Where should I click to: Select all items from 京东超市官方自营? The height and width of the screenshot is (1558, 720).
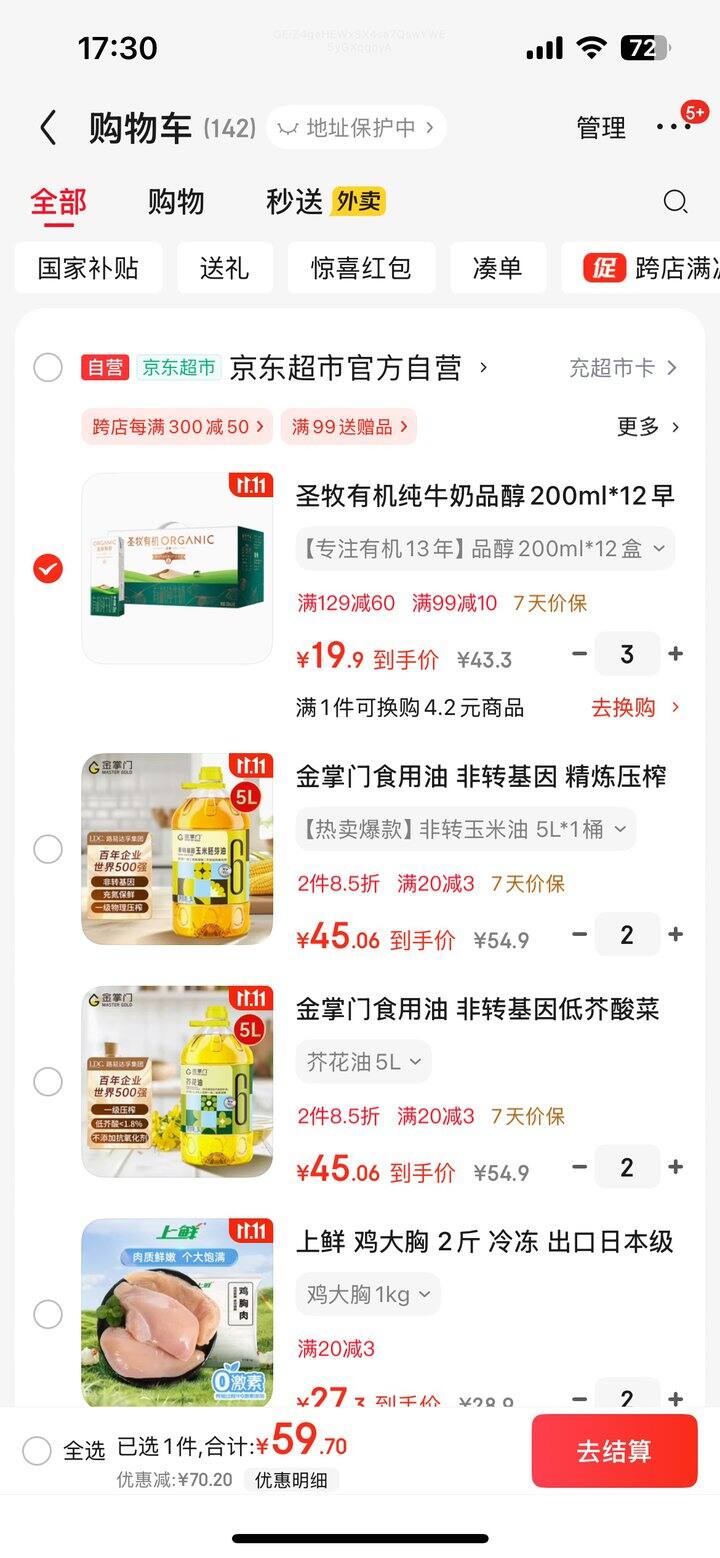(48, 368)
